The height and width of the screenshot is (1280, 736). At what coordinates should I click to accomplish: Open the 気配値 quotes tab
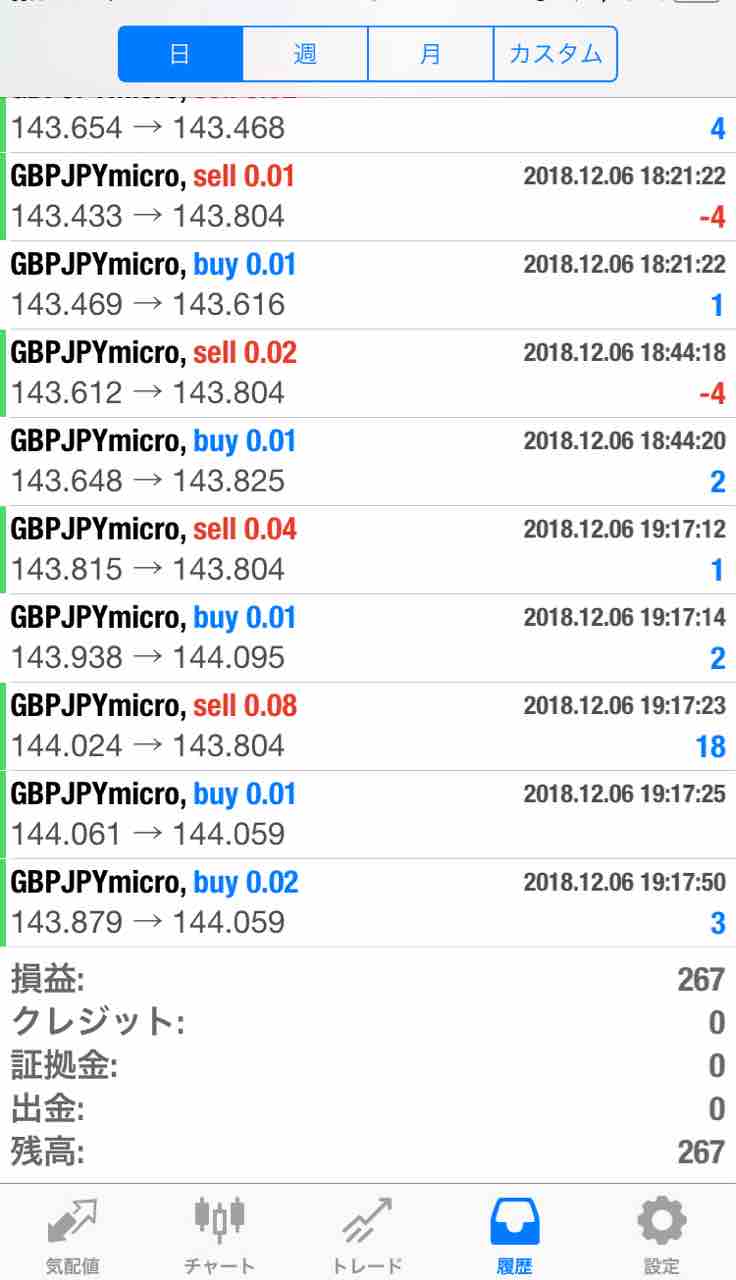[x=73, y=1233]
